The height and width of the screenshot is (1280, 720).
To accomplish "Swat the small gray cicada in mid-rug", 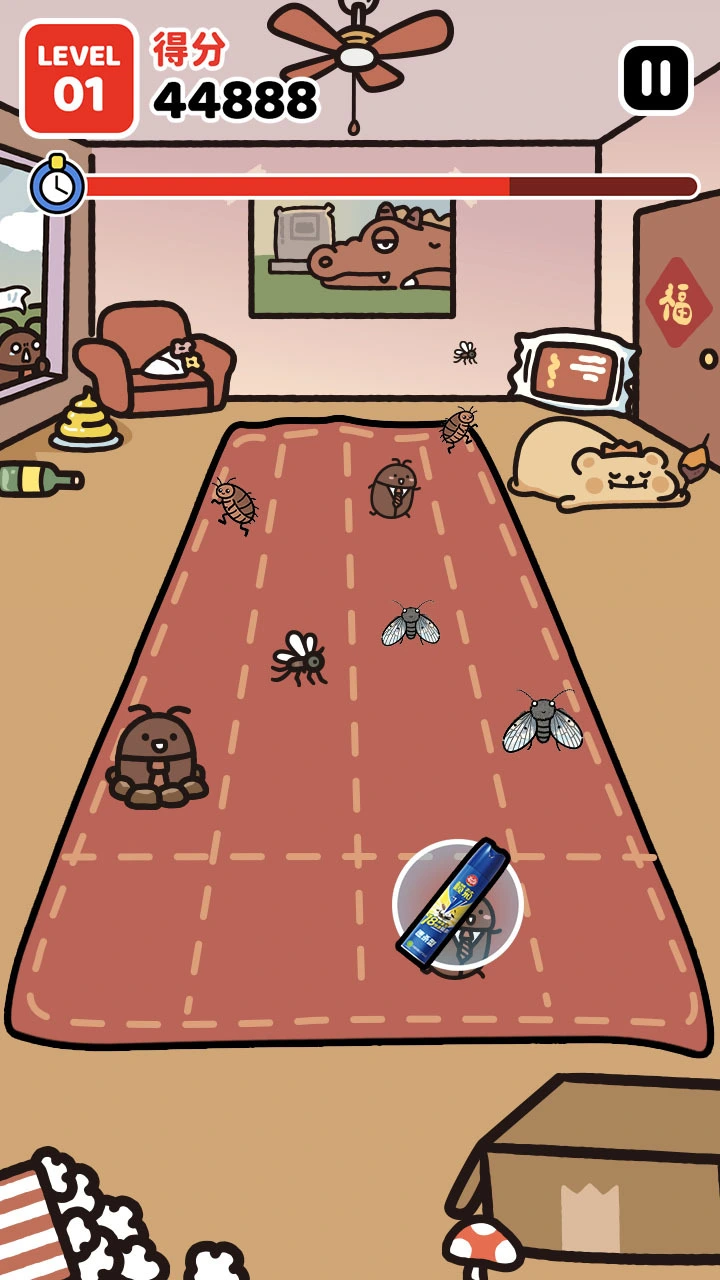I will click(x=410, y=624).
